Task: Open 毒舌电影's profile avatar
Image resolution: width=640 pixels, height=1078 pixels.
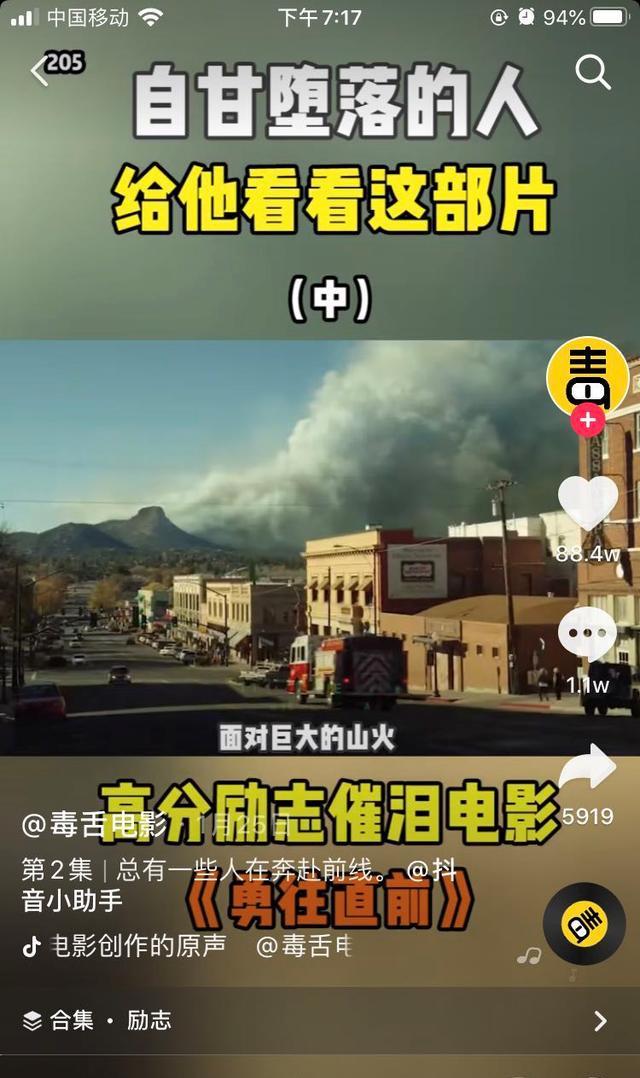Action: 587,378
